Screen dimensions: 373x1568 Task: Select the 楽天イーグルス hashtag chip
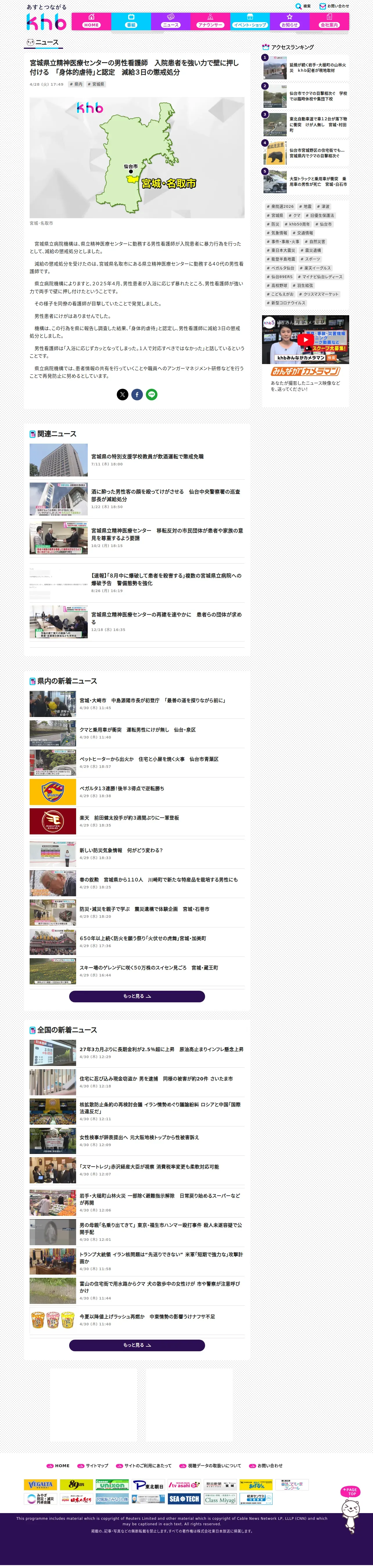pyautogui.click(x=315, y=268)
